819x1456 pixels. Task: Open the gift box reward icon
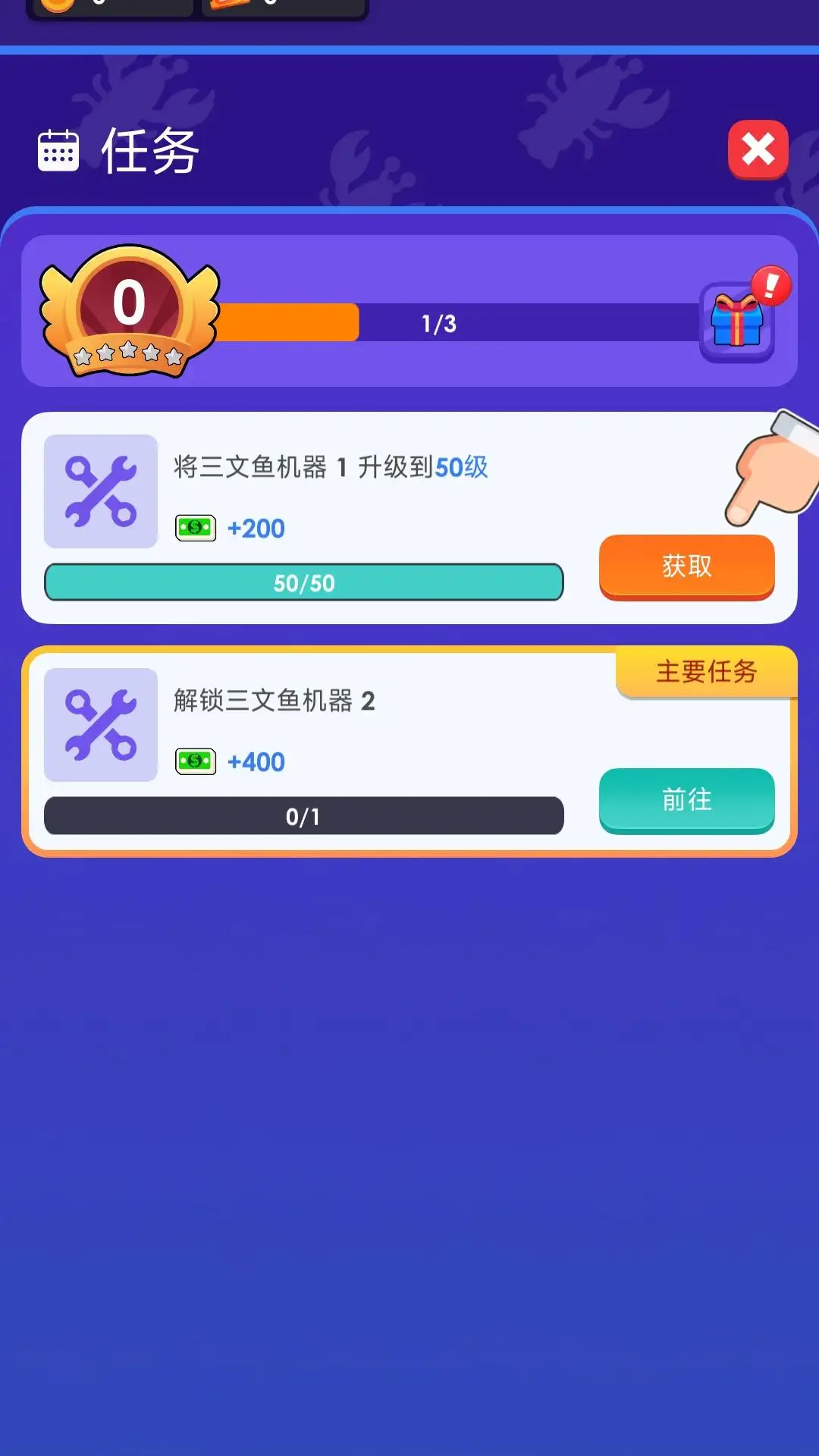click(736, 322)
